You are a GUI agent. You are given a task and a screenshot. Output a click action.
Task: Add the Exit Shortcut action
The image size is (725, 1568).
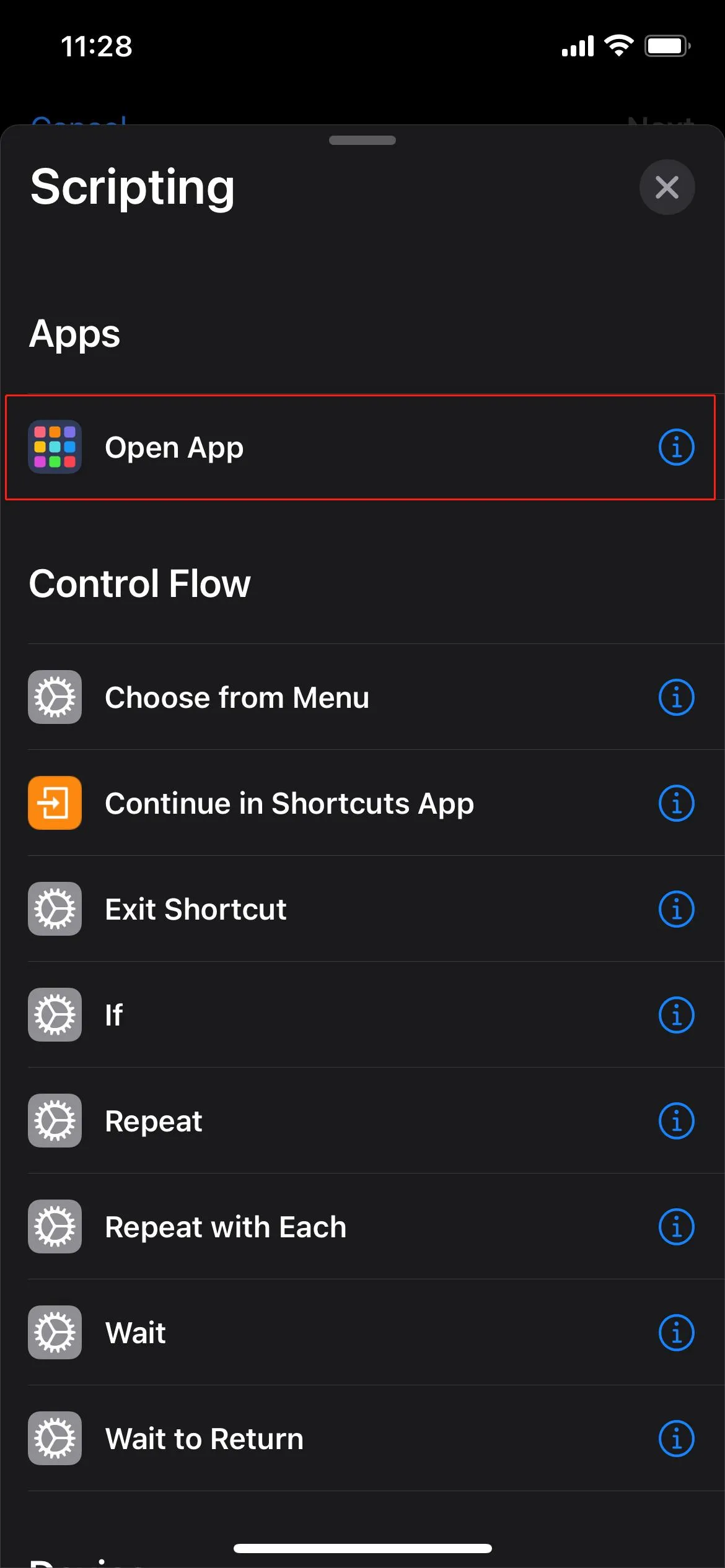coord(195,909)
